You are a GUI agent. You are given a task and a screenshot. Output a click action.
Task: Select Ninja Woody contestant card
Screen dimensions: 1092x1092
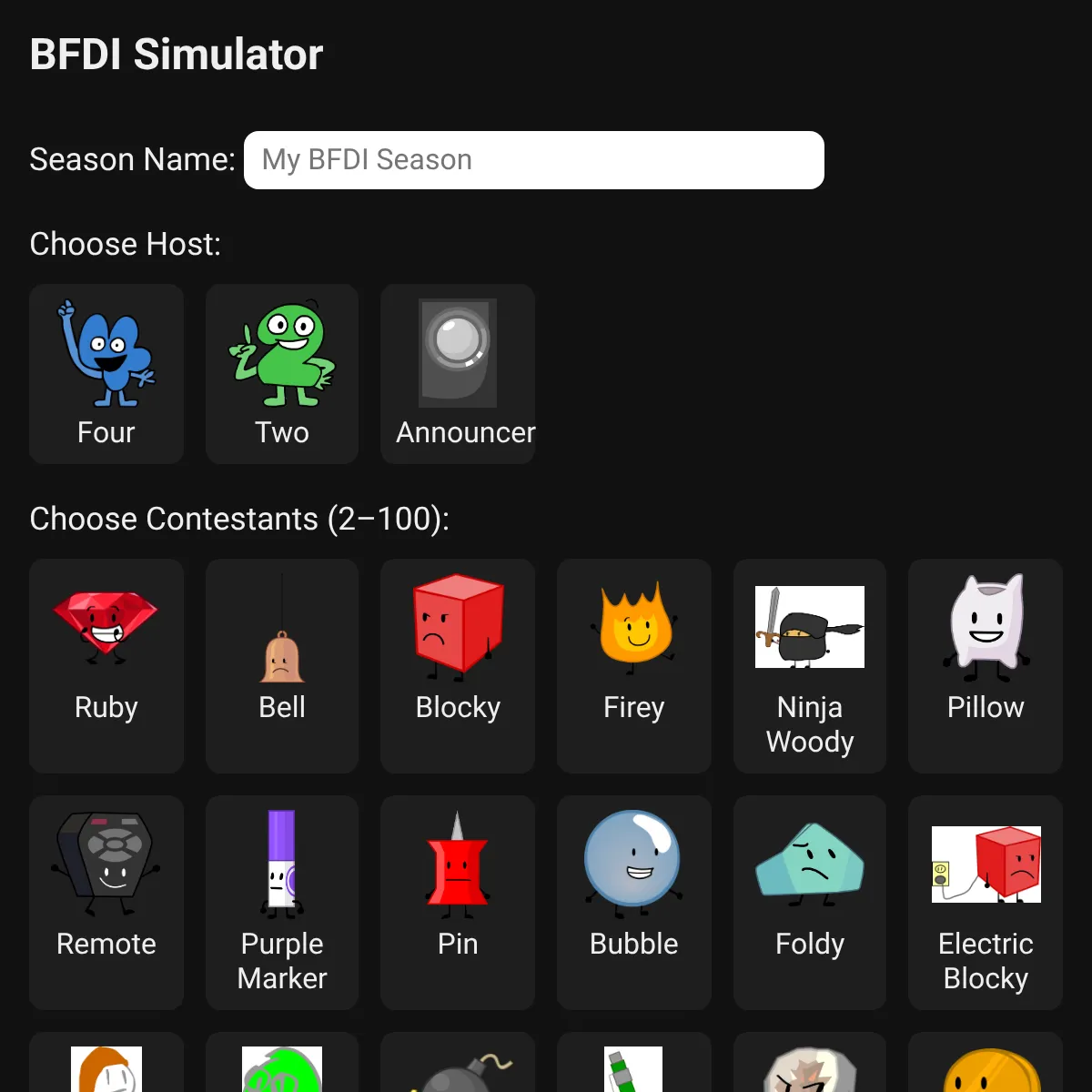click(x=810, y=665)
